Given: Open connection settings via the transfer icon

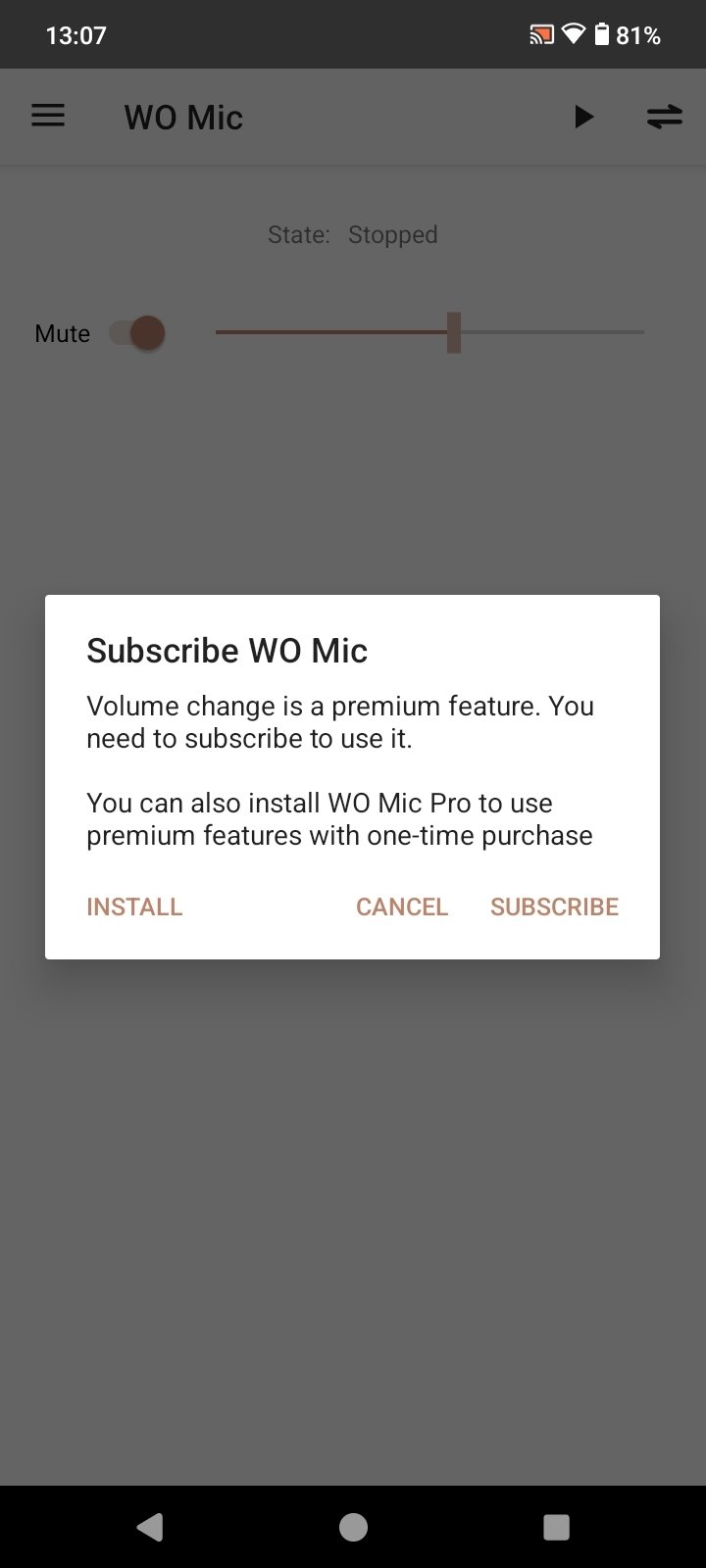Looking at the screenshot, I should [x=664, y=117].
